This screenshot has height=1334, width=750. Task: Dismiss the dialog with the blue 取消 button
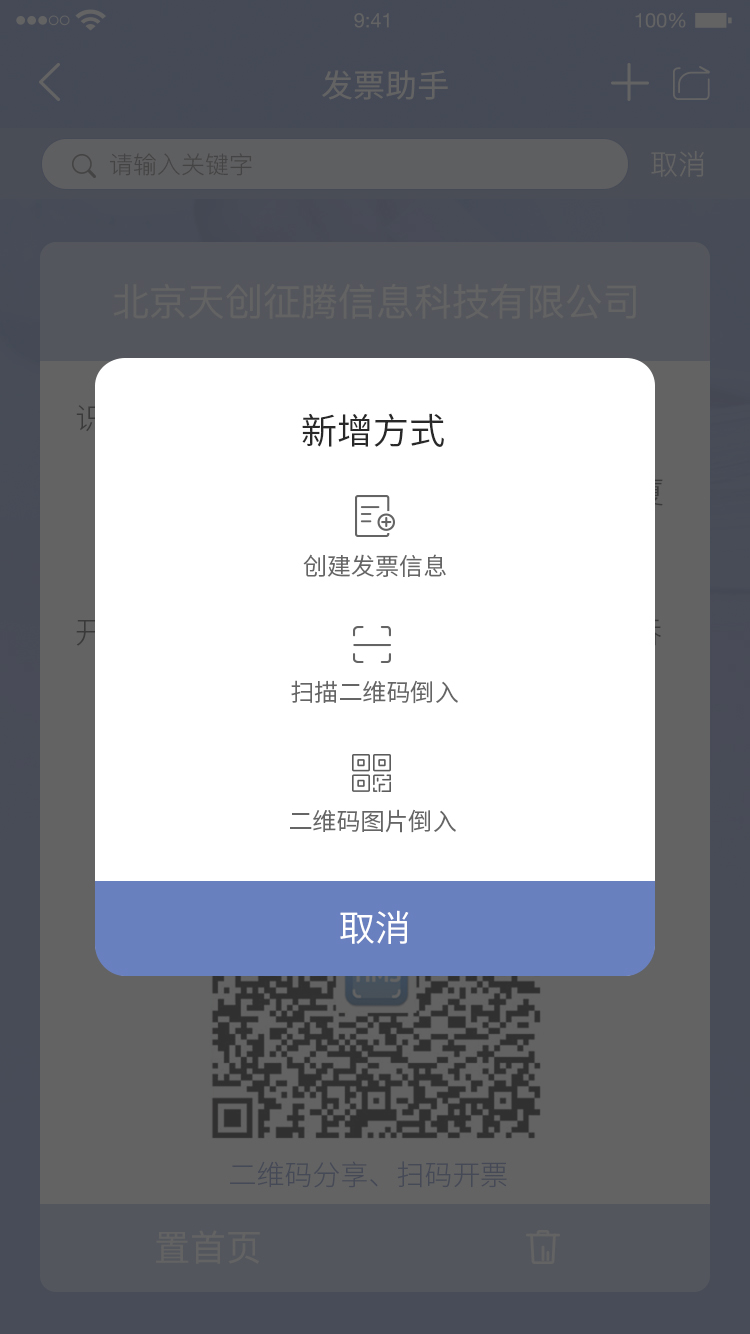click(374, 928)
